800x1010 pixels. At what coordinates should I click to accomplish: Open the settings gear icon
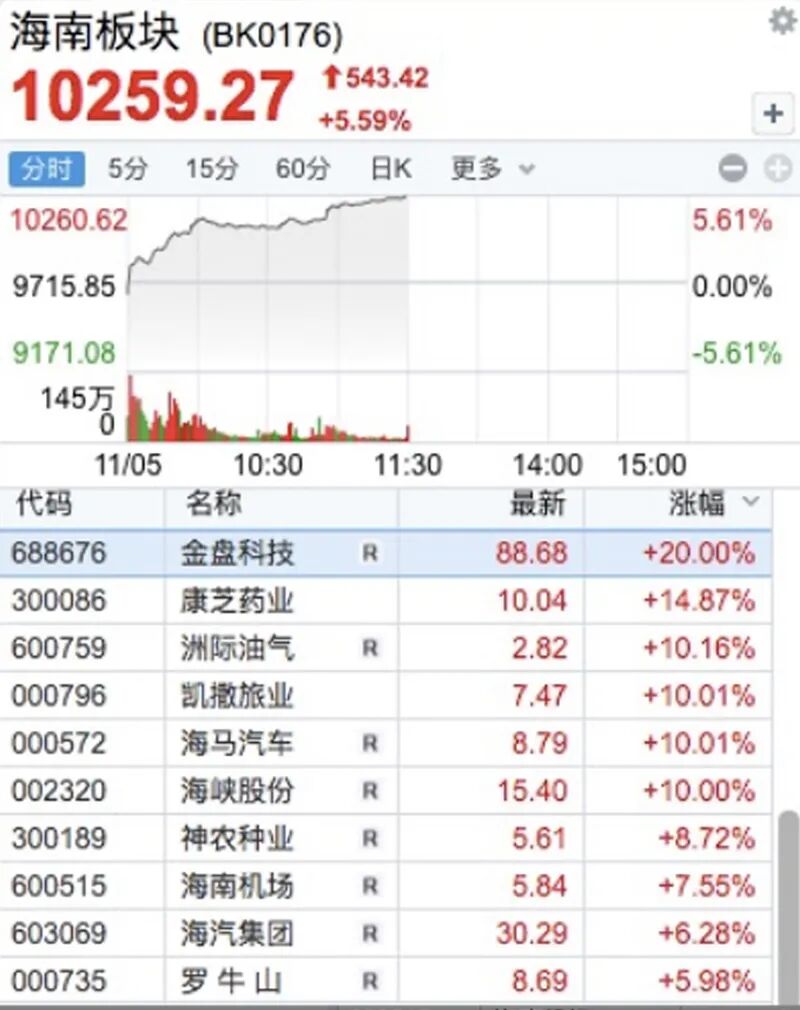tap(781, 21)
